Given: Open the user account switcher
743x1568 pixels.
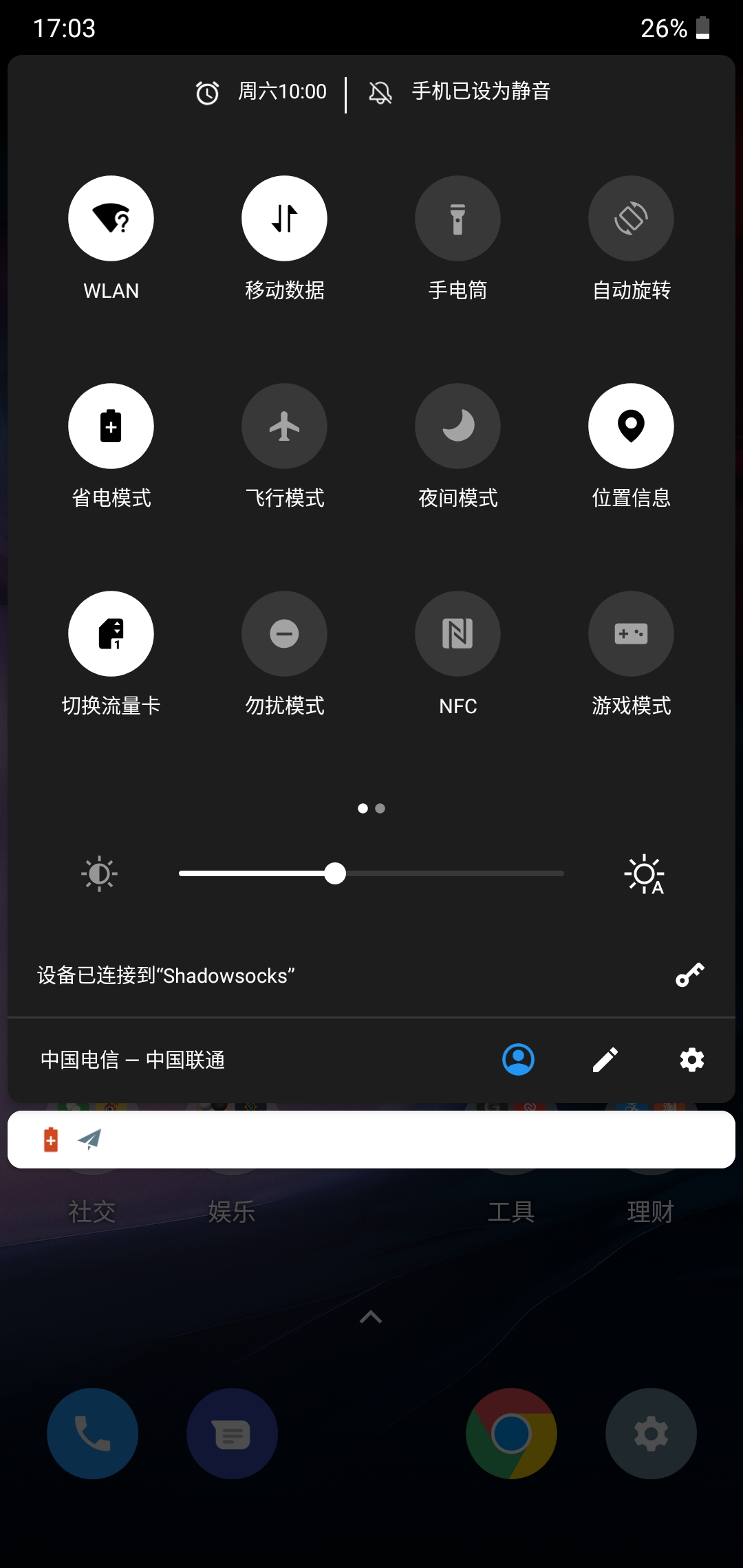Looking at the screenshot, I should point(519,1060).
